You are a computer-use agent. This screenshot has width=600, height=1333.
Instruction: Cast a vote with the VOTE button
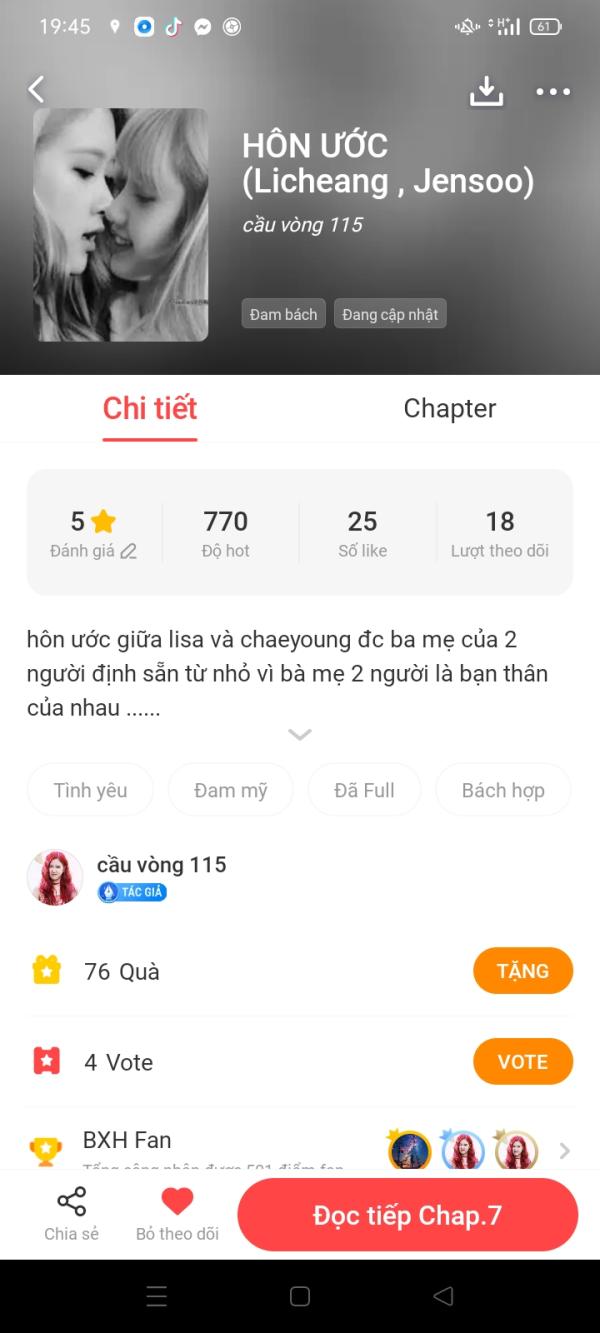click(522, 1062)
